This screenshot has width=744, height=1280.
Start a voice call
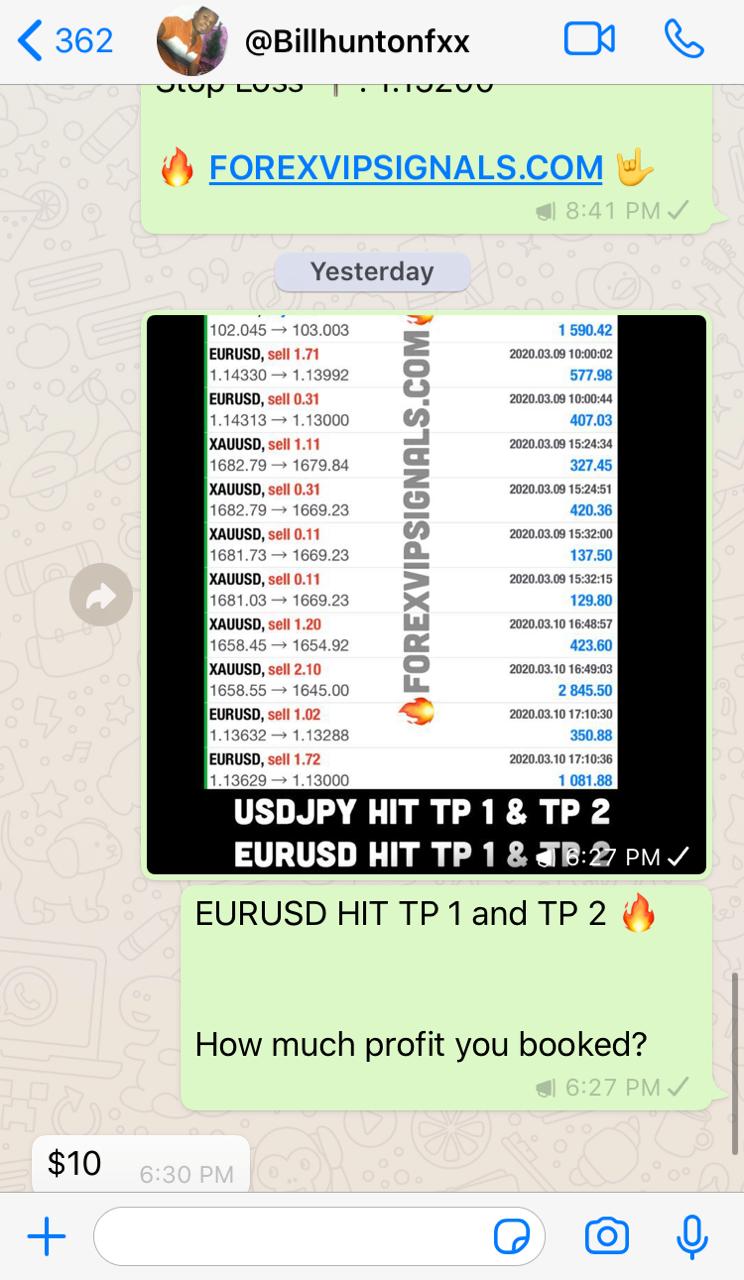pyautogui.click(x=683, y=40)
